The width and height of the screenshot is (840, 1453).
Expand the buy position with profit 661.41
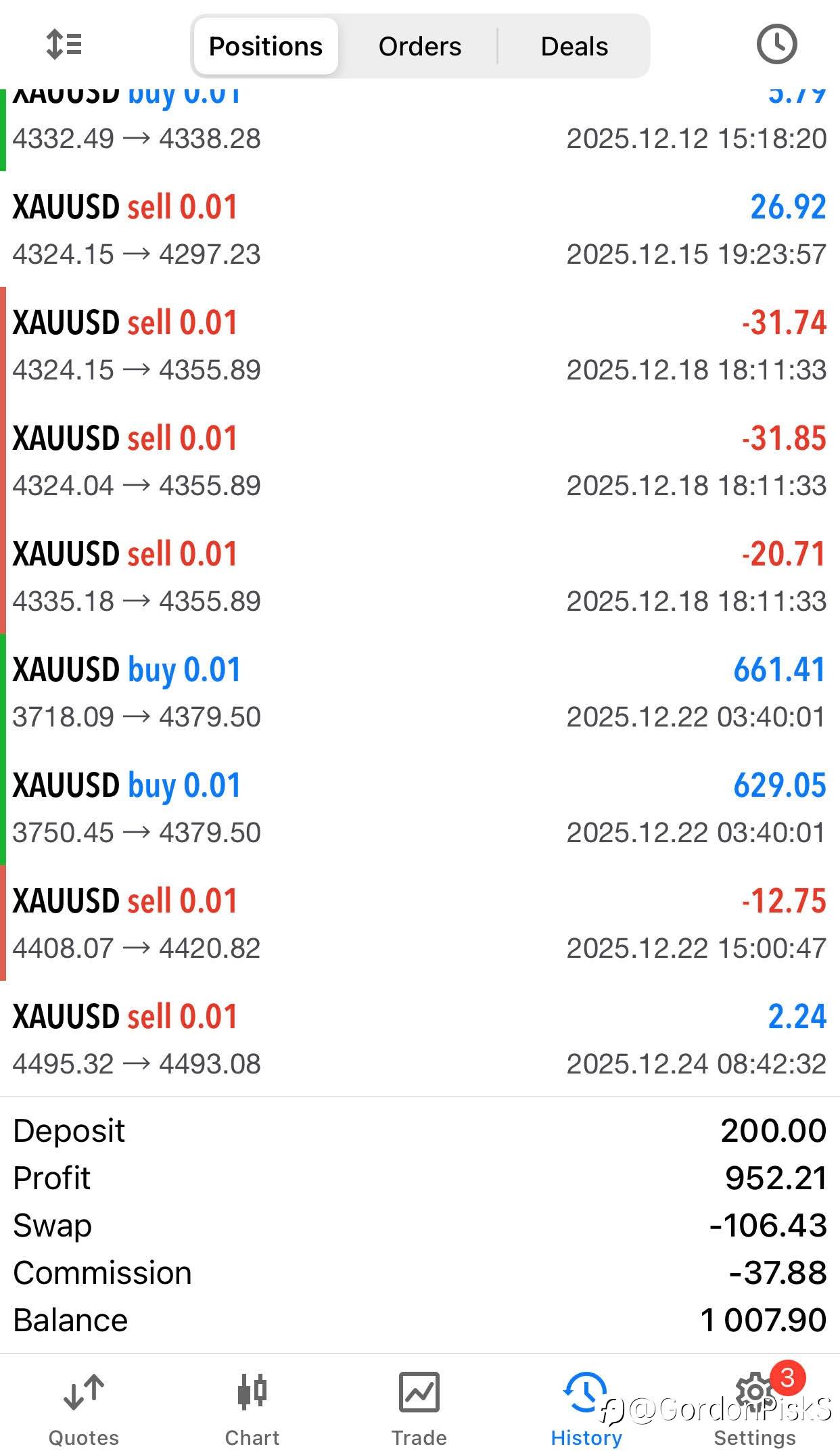tap(419, 693)
